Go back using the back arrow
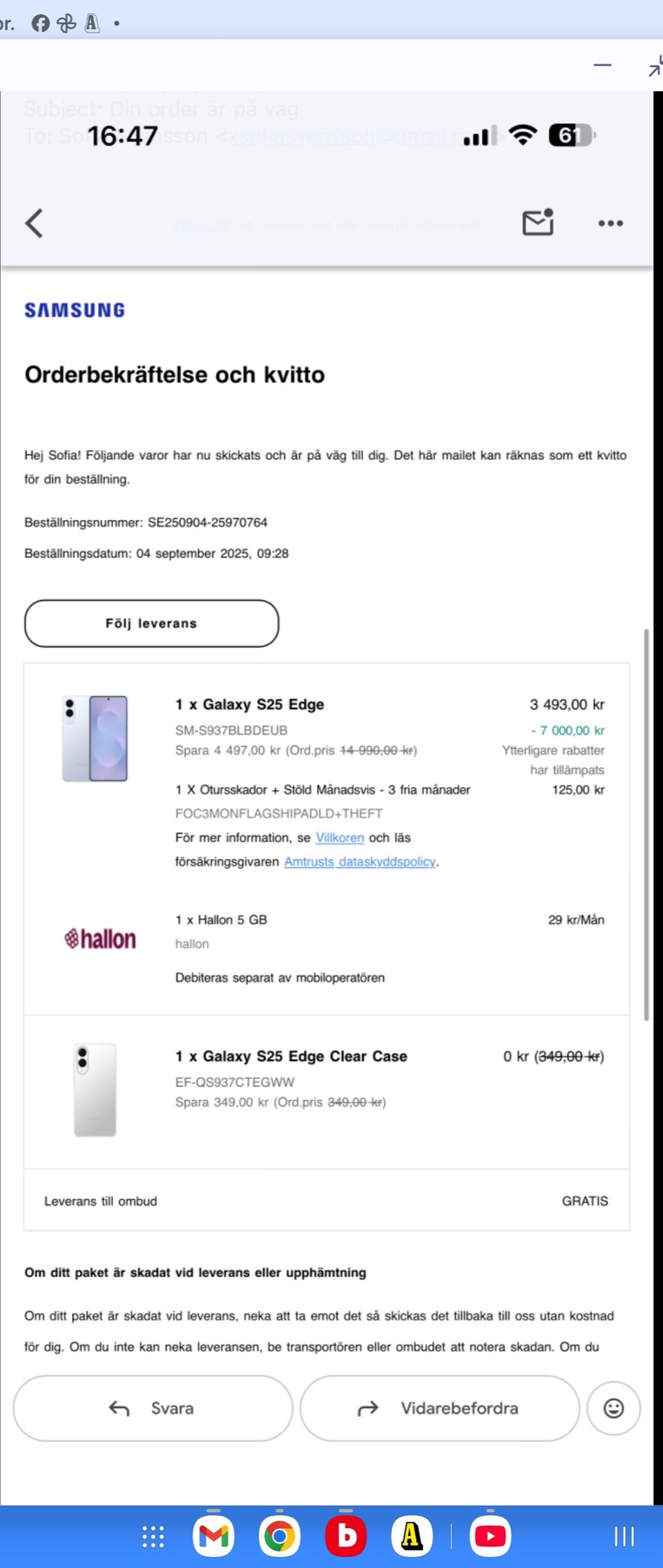This screenshot has height=1568, width=663. [35, 223]
